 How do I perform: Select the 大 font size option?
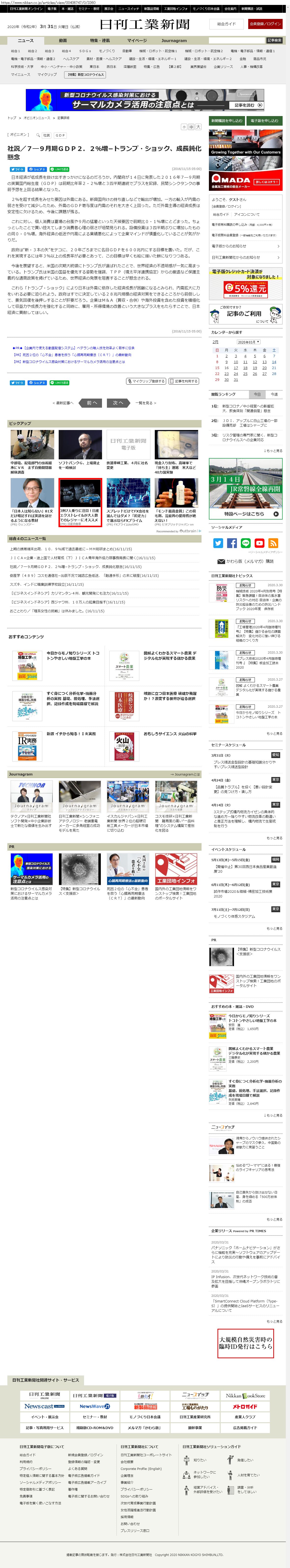(198, 127)
